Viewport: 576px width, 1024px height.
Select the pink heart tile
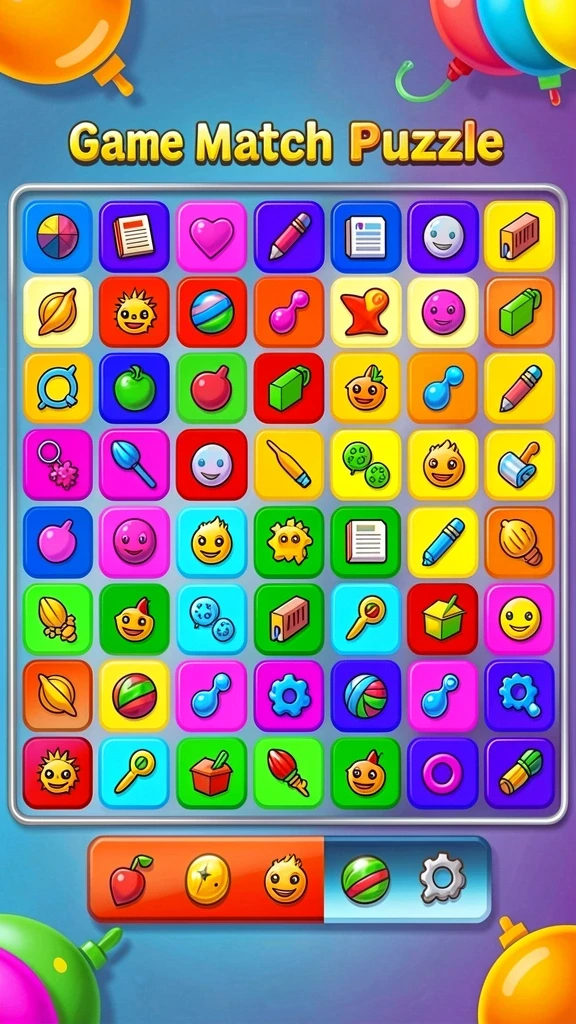[212, 237]
